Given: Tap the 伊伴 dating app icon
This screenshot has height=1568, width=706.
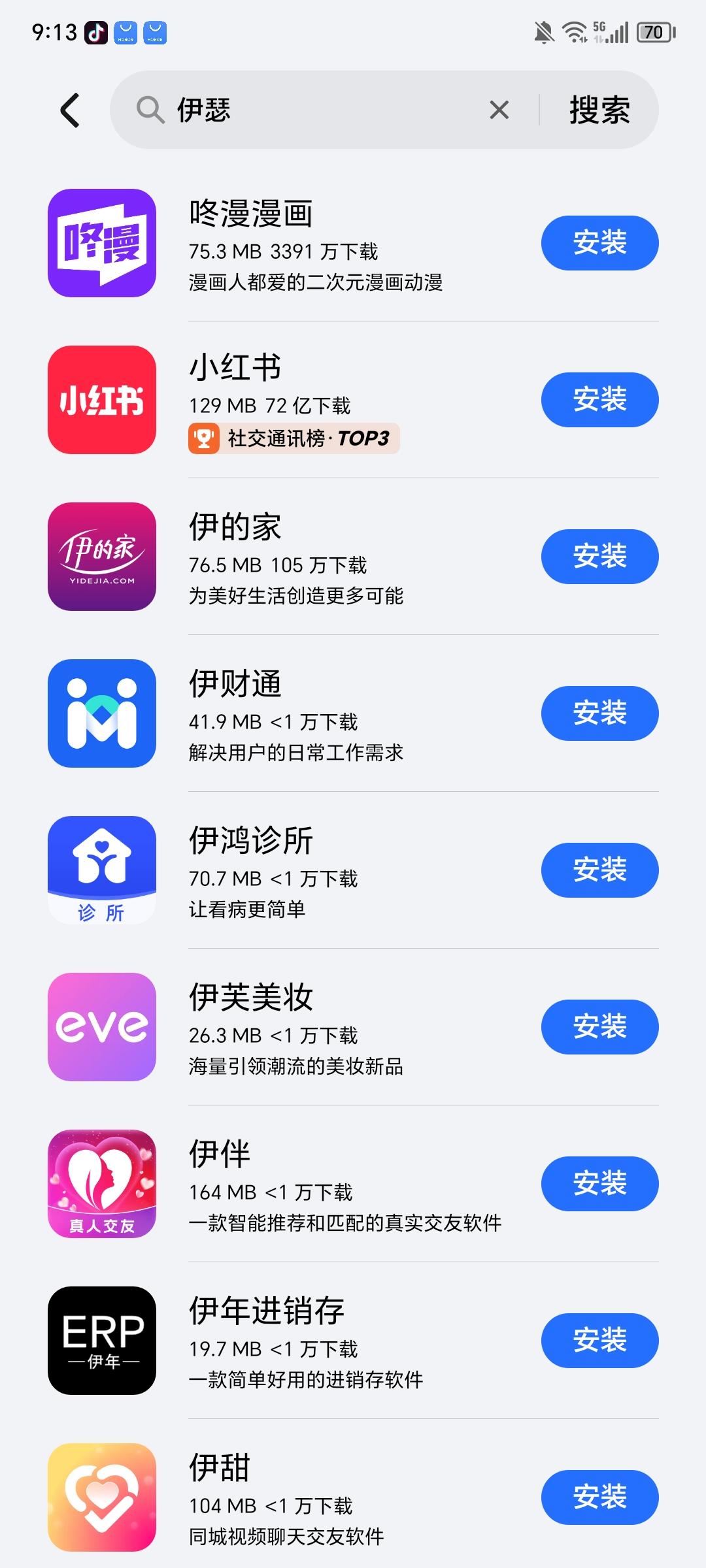Looking at the screenshot, I should (101, 1184).
